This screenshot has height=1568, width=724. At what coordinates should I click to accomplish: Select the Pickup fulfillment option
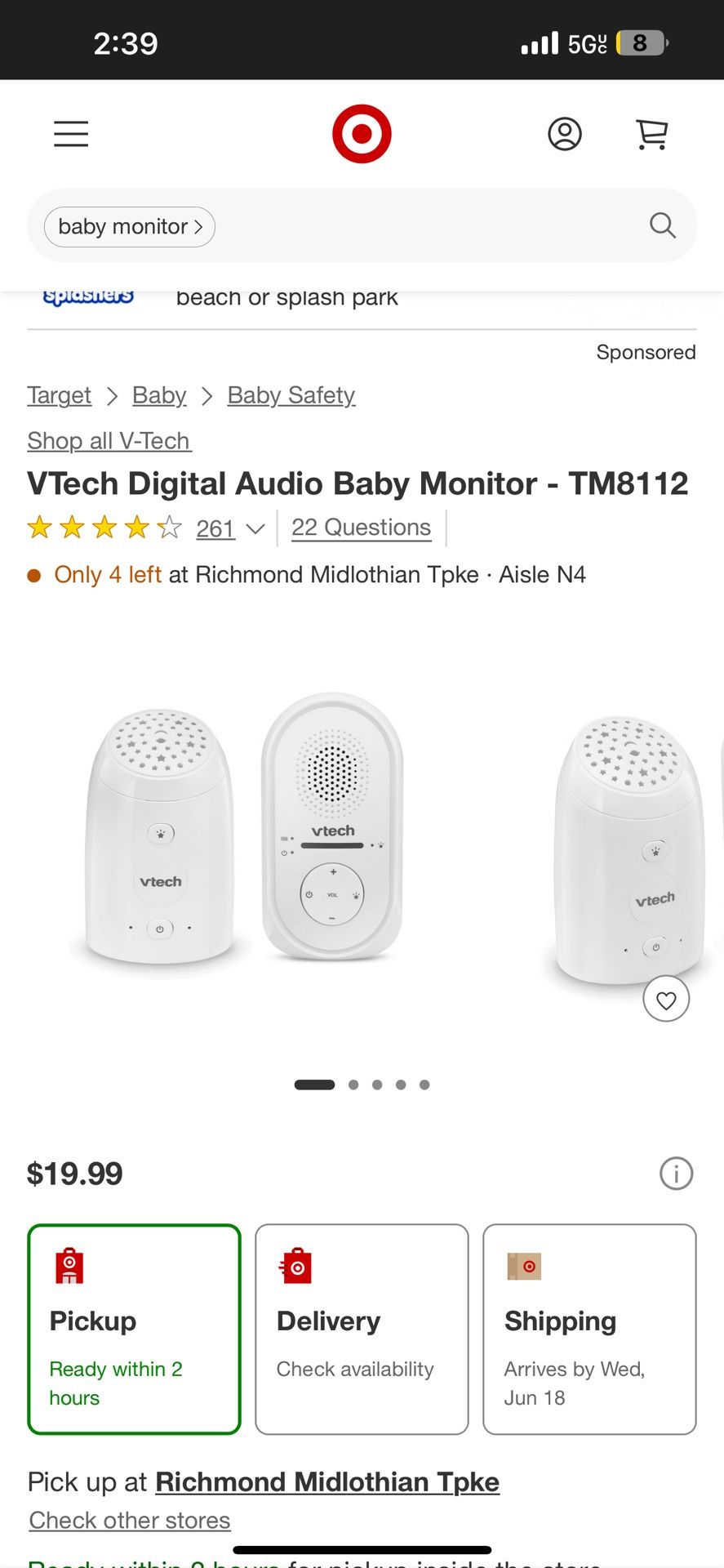click(x=134, y=1329)
